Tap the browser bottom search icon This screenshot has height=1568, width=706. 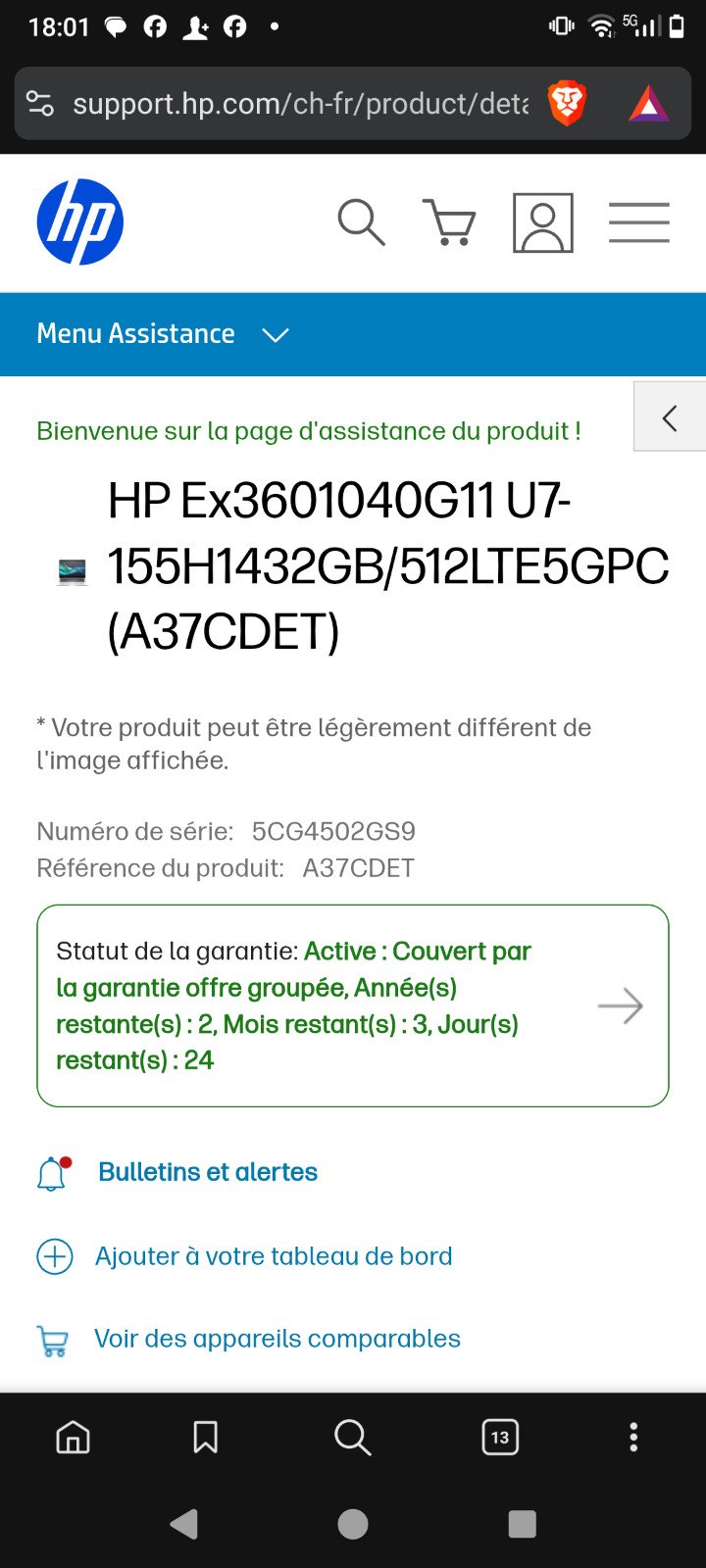(352, 1438)
